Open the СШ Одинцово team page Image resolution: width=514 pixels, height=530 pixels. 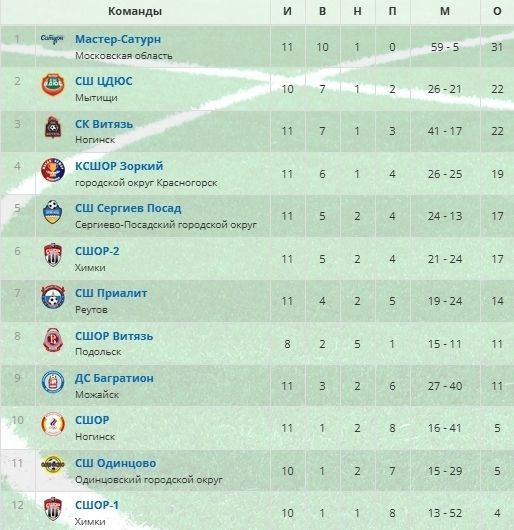115,463
